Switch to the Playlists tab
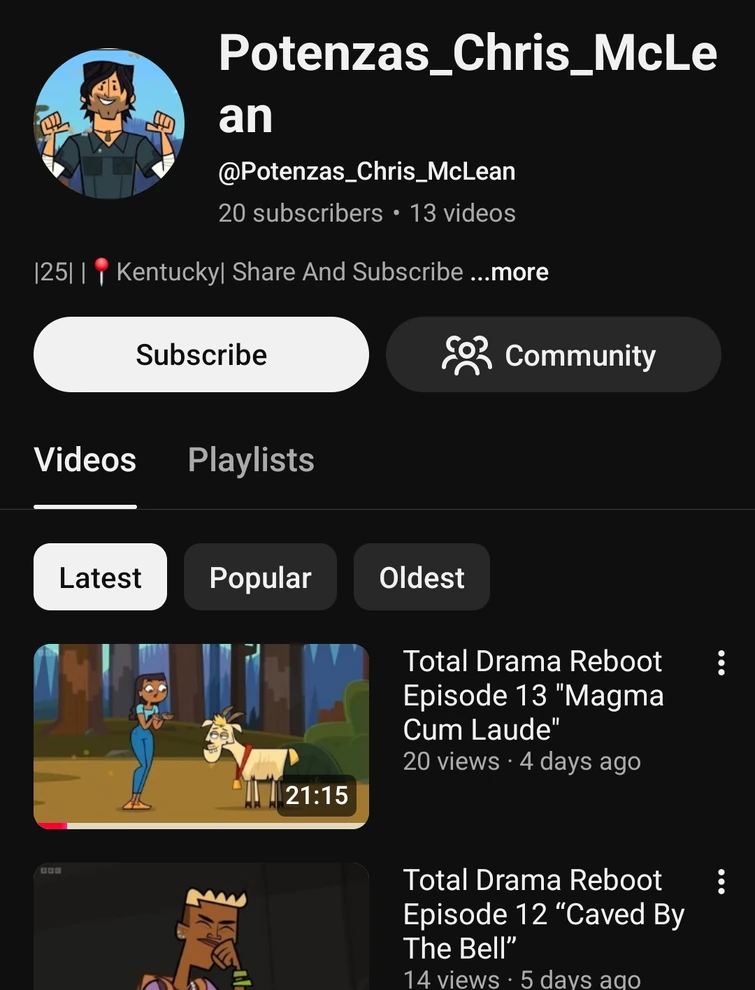Viewport: 755px width, 990px height. coord(251,460)
